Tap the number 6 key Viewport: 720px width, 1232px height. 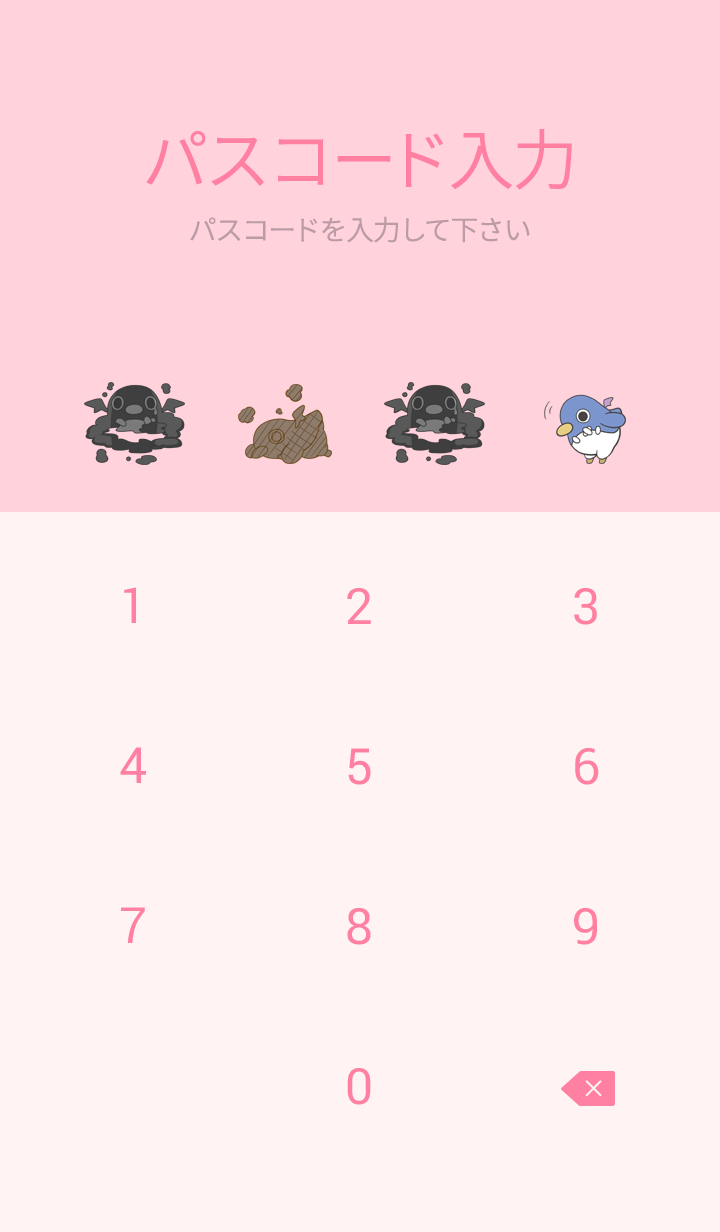coord(586,767)
